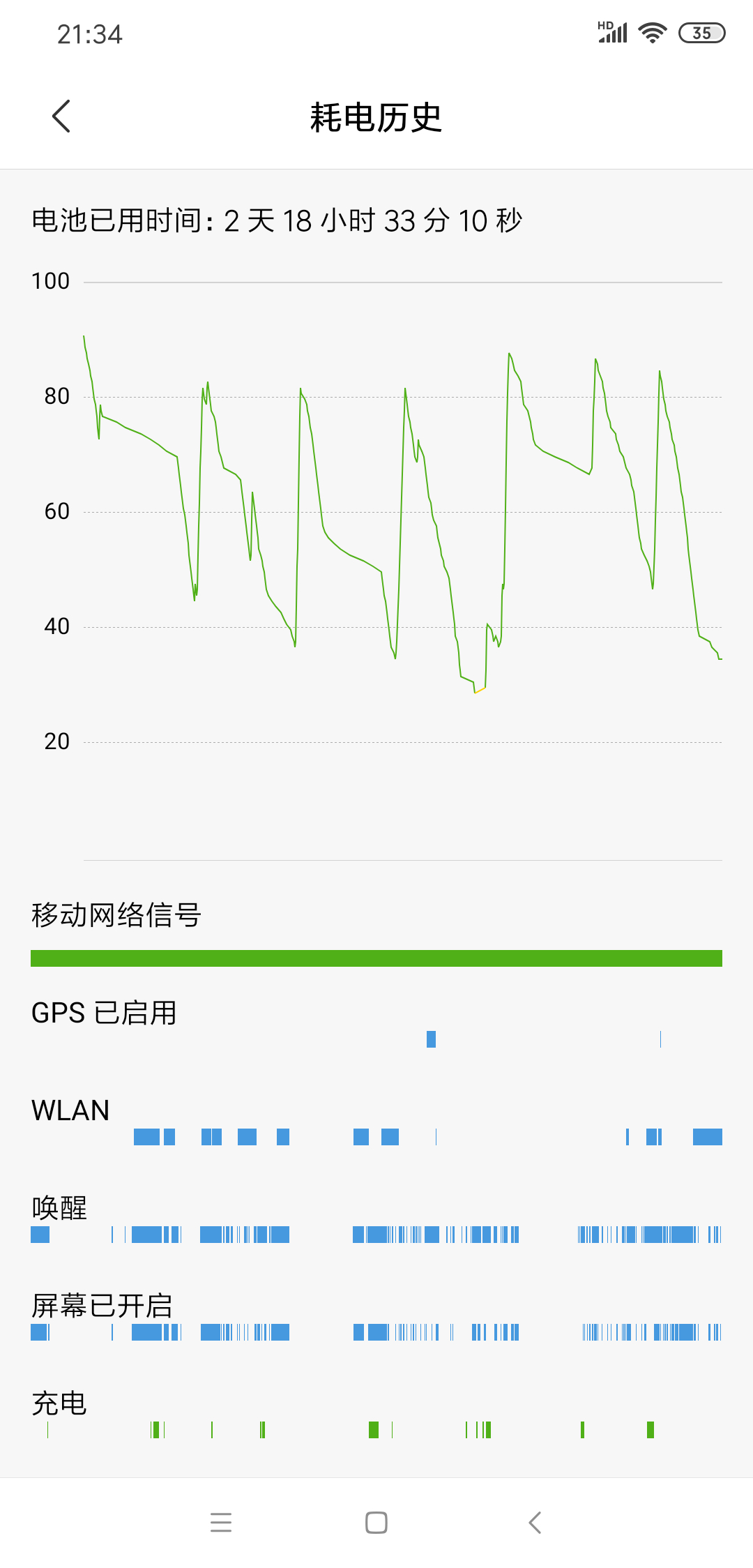Image resolution: width=753 pixels, height=1568 pixels.
Task: Open recent apps from the navigation bar
Action: tap(221, 1522)
